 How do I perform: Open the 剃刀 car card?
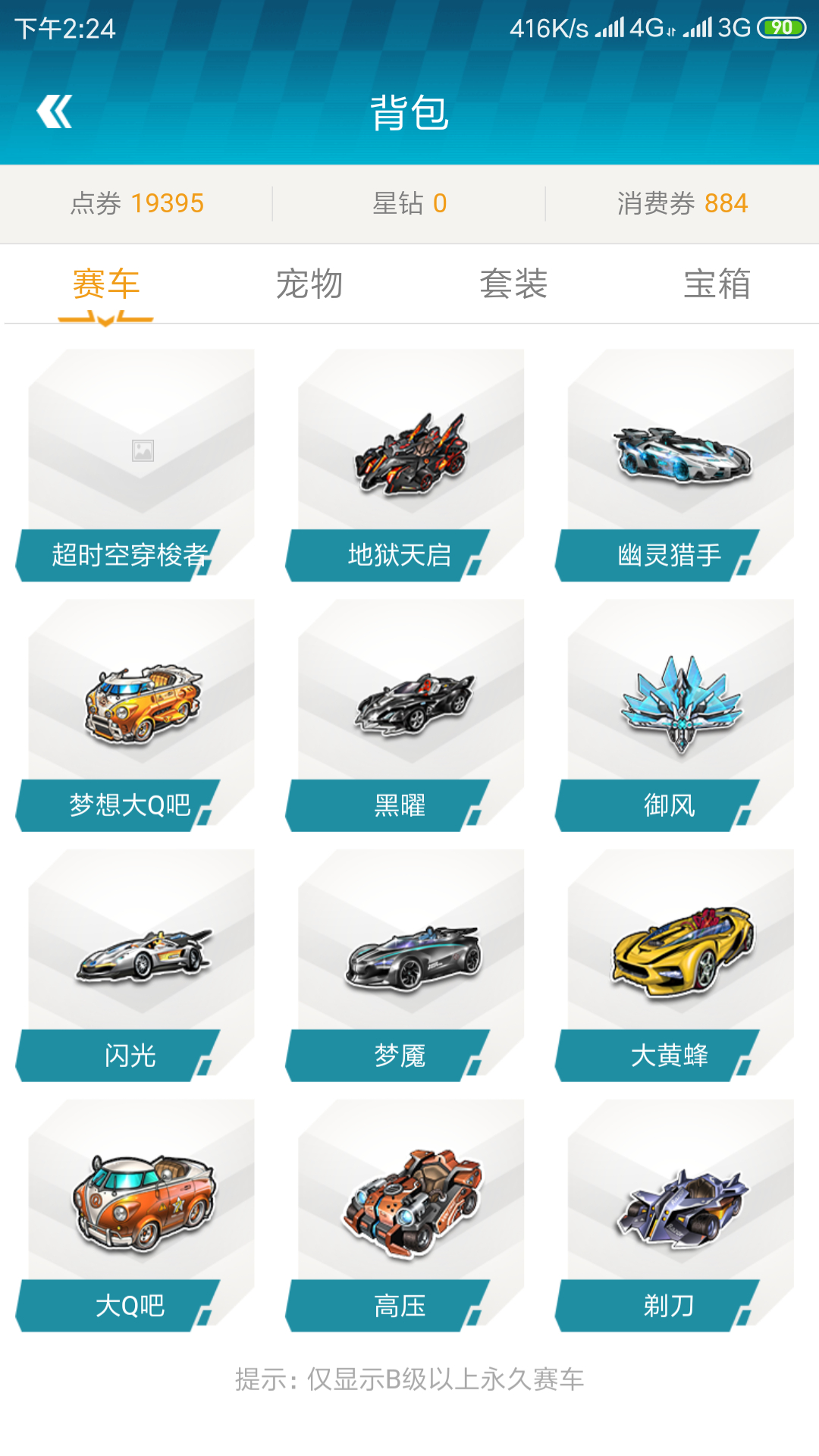coord(676,1216)
